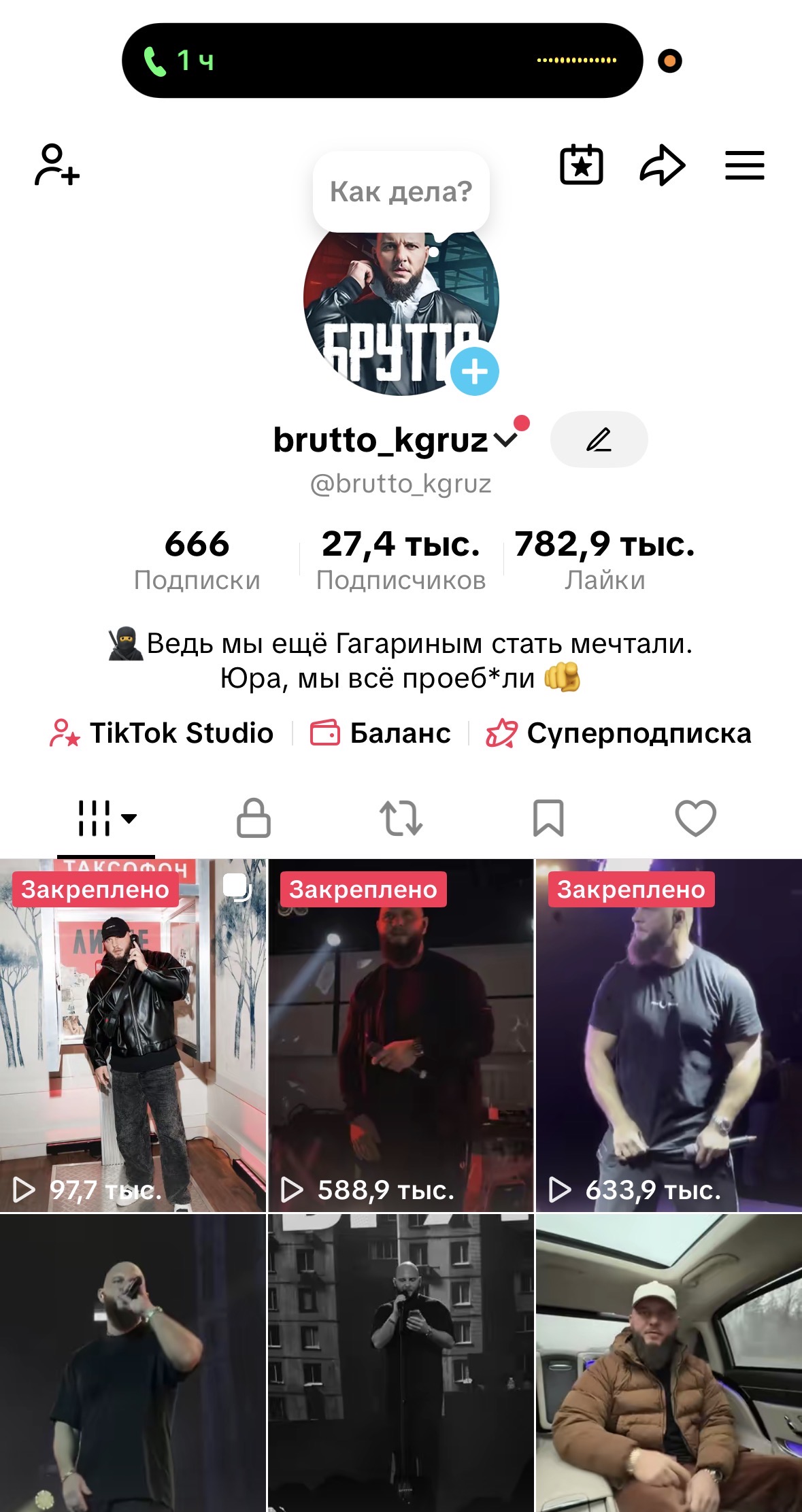Open the creator calendar events icon

click(x=582, y=164)
